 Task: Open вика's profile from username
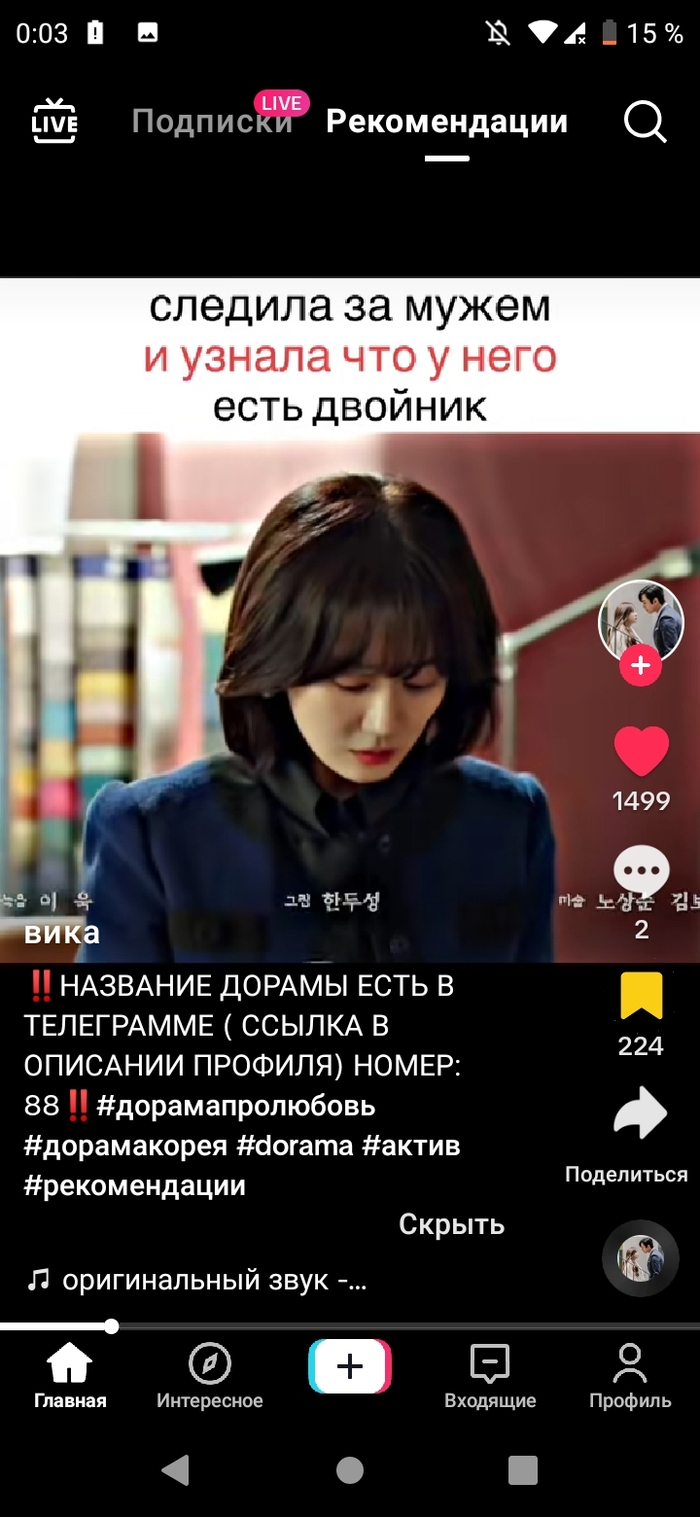[x=62, y=932]
